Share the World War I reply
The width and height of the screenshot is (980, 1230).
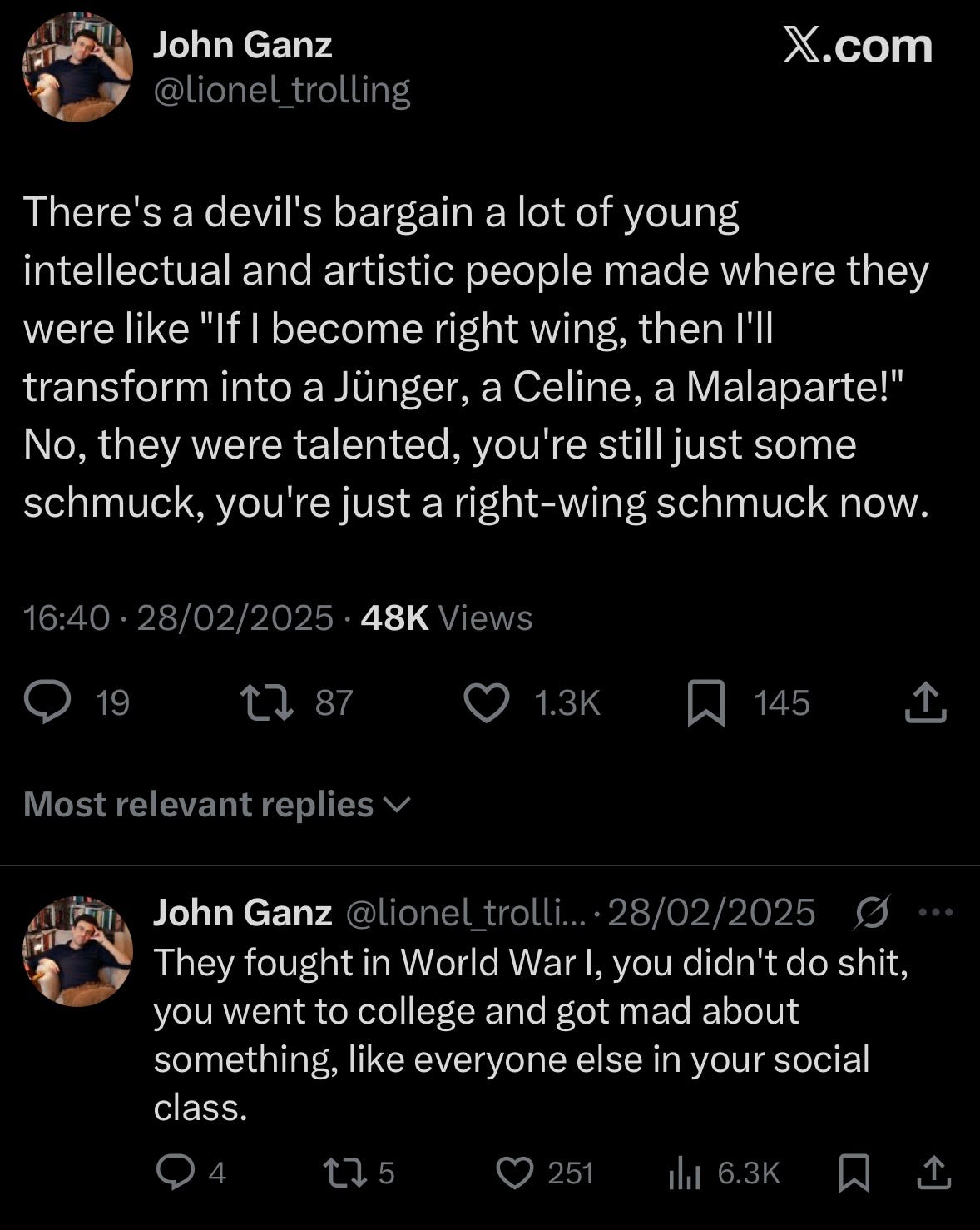(934, 1173)
